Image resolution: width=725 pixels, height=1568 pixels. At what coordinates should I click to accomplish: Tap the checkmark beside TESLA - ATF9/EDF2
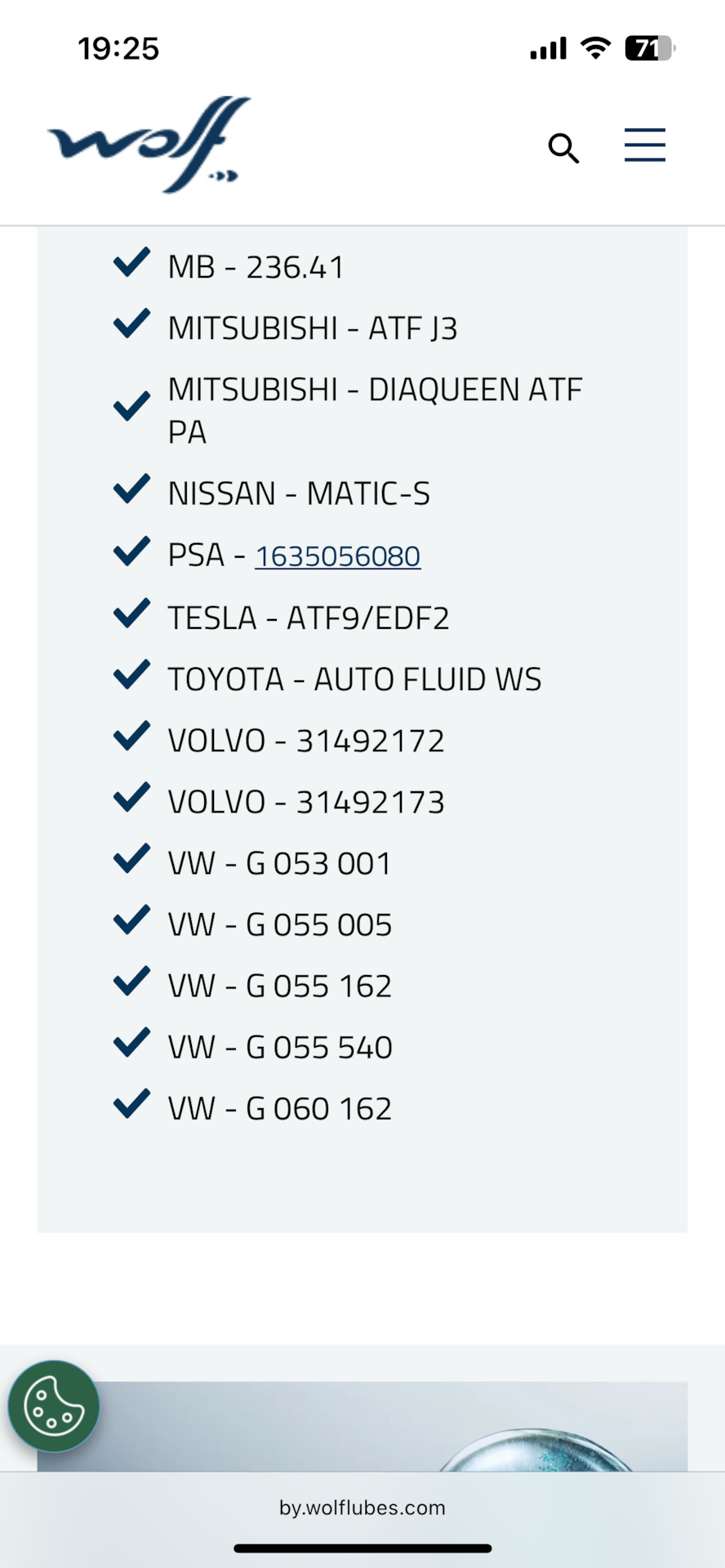click(x=131, y=613)
